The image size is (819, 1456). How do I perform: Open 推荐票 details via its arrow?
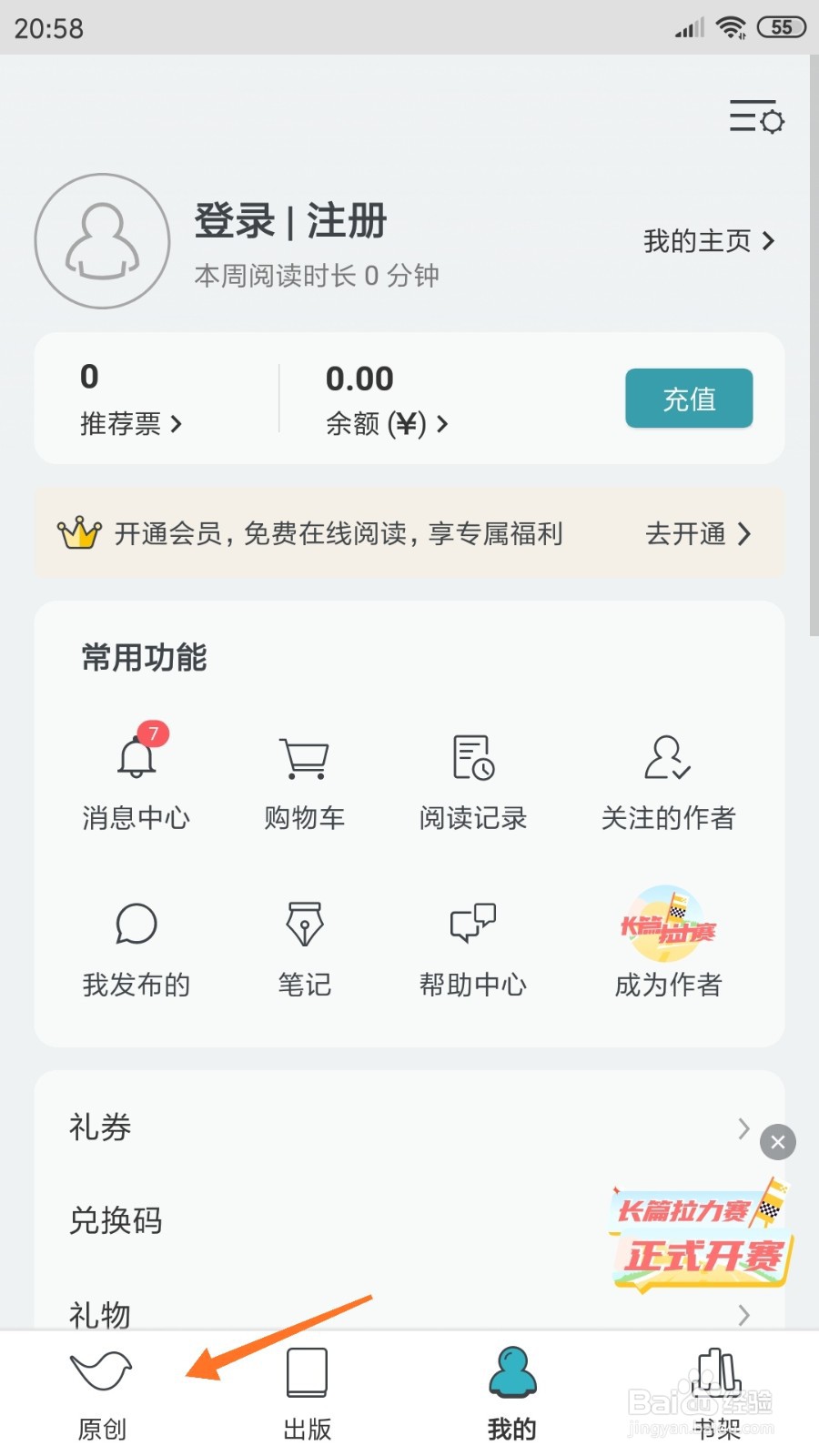pyautogui.click(x=179, y=424)
